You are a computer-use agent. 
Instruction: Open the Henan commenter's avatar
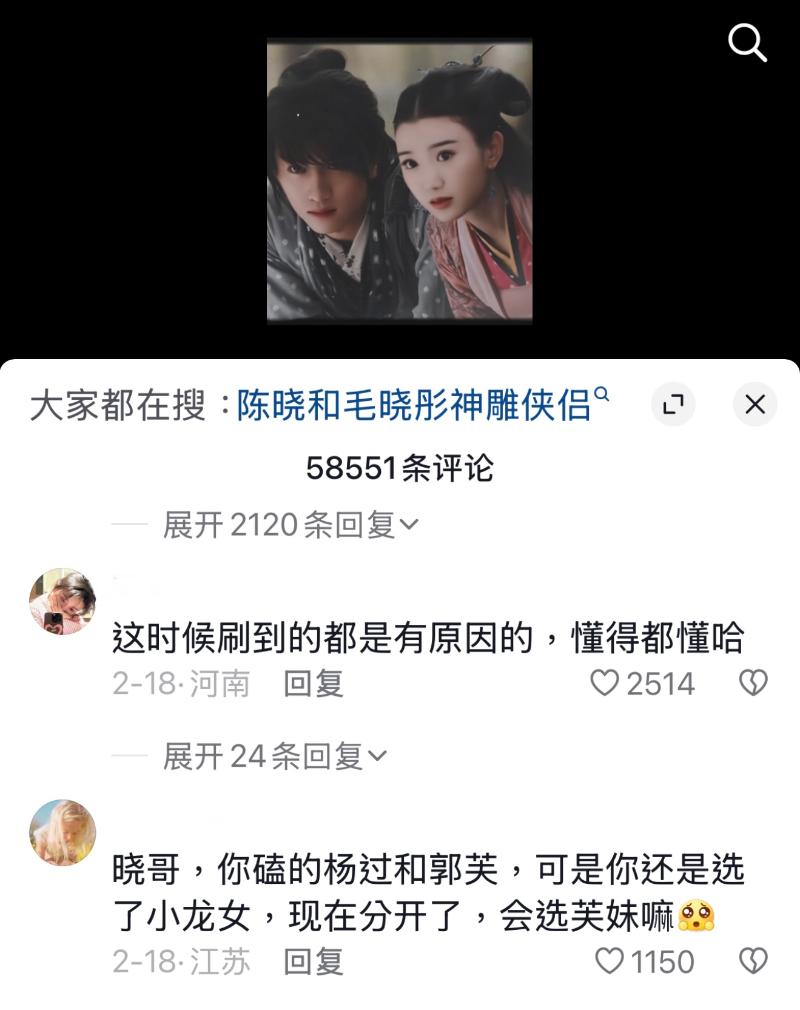[63, 602]
